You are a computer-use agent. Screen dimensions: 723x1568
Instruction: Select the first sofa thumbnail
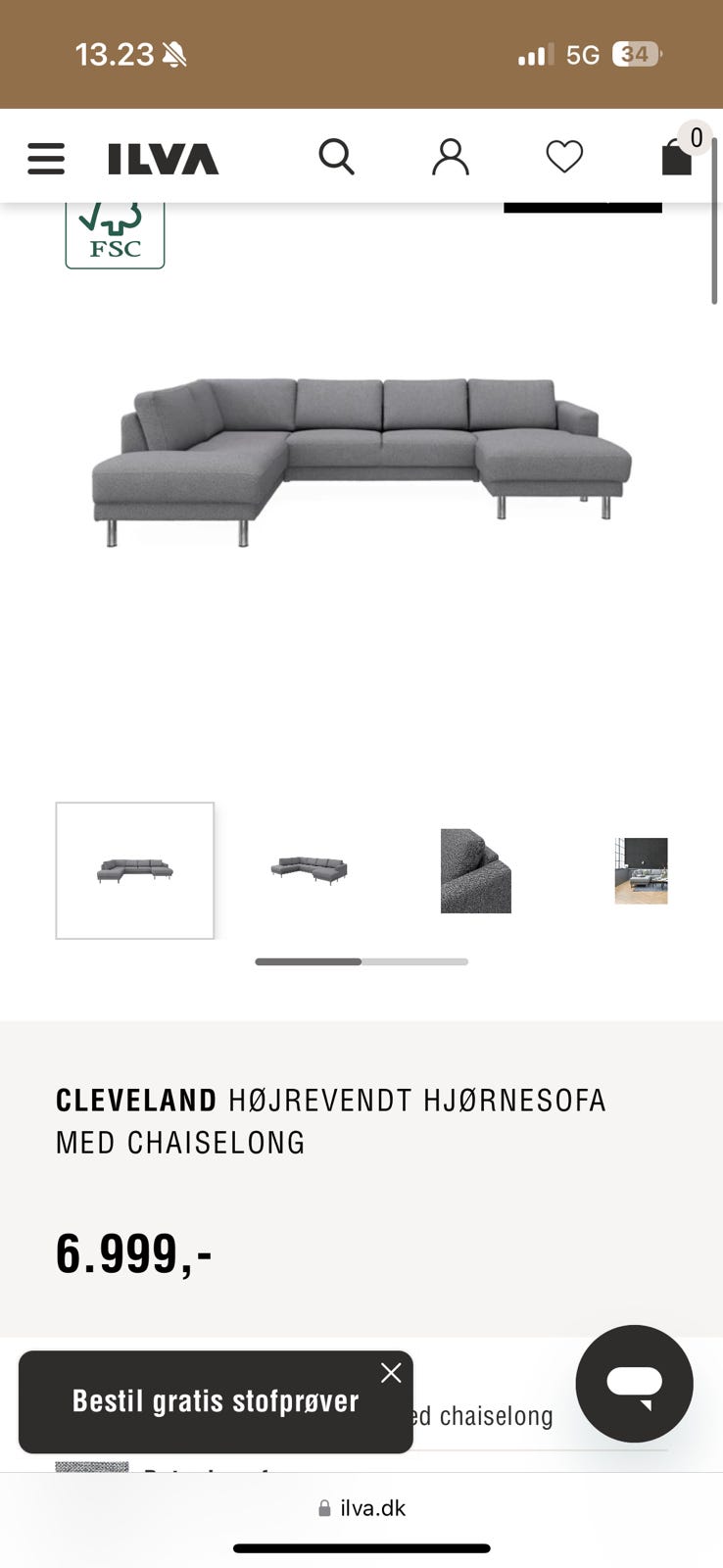click(x=135, y=870)
